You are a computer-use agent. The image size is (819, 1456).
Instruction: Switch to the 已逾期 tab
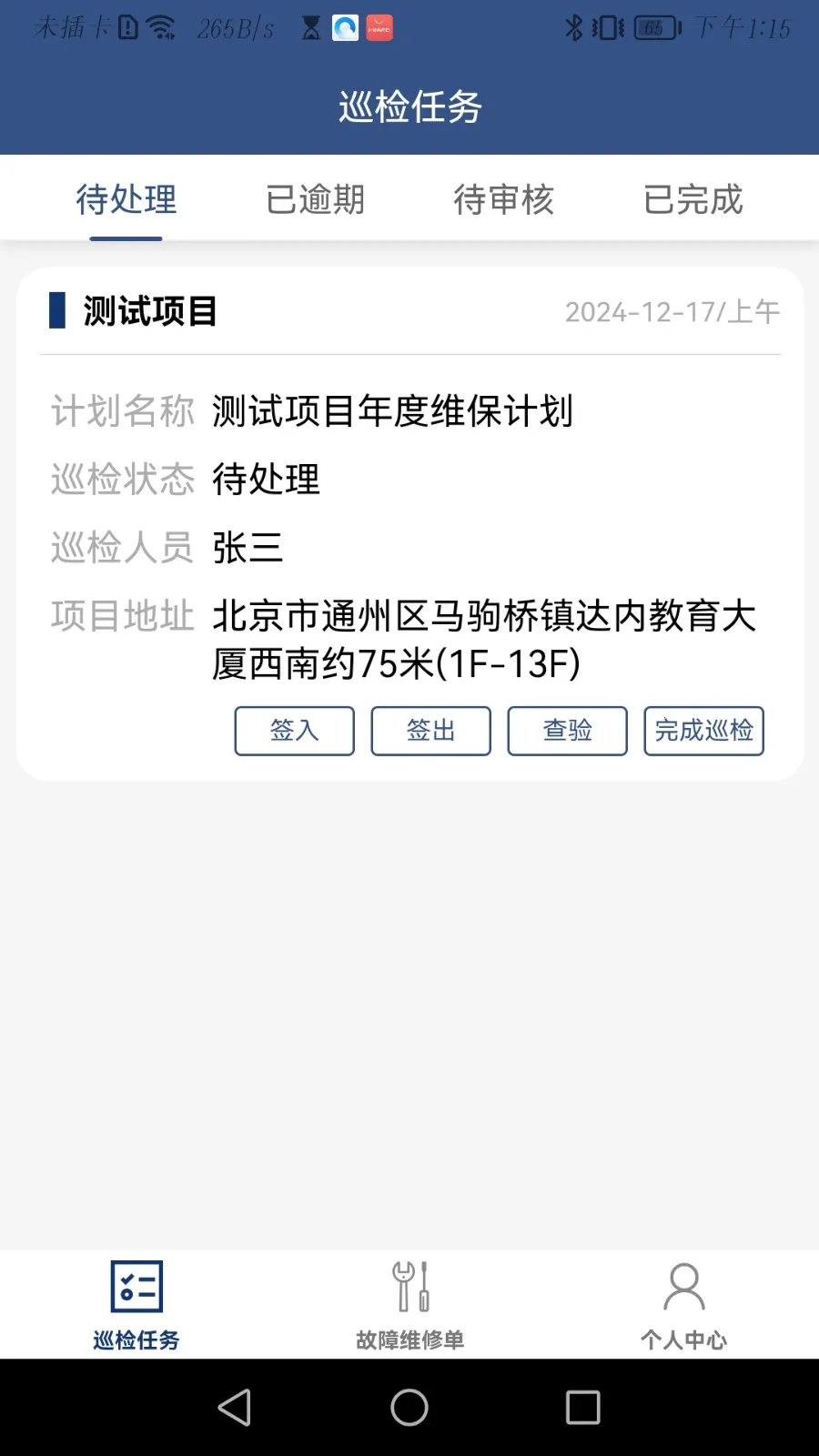tap(315, 199)
